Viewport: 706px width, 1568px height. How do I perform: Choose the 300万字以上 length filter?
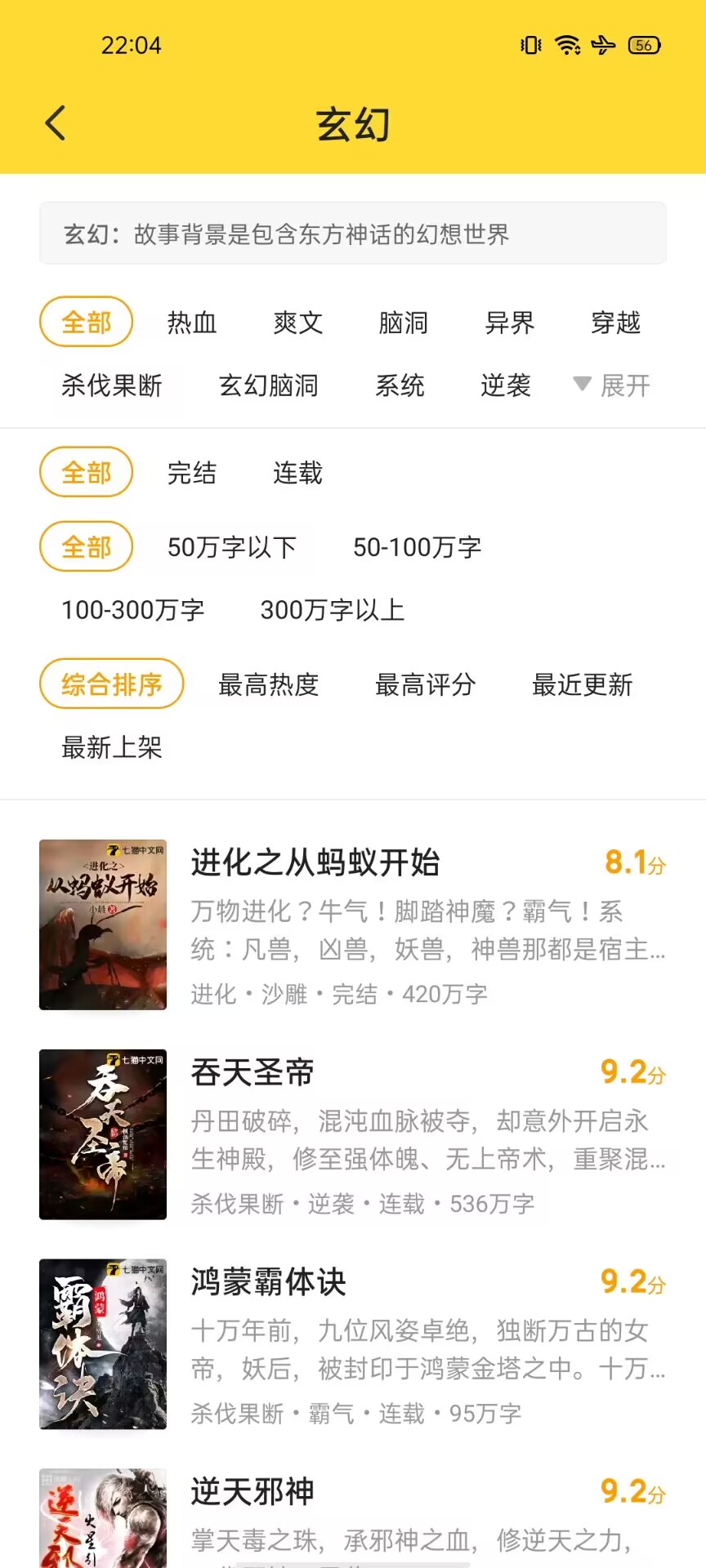point(333,610)
